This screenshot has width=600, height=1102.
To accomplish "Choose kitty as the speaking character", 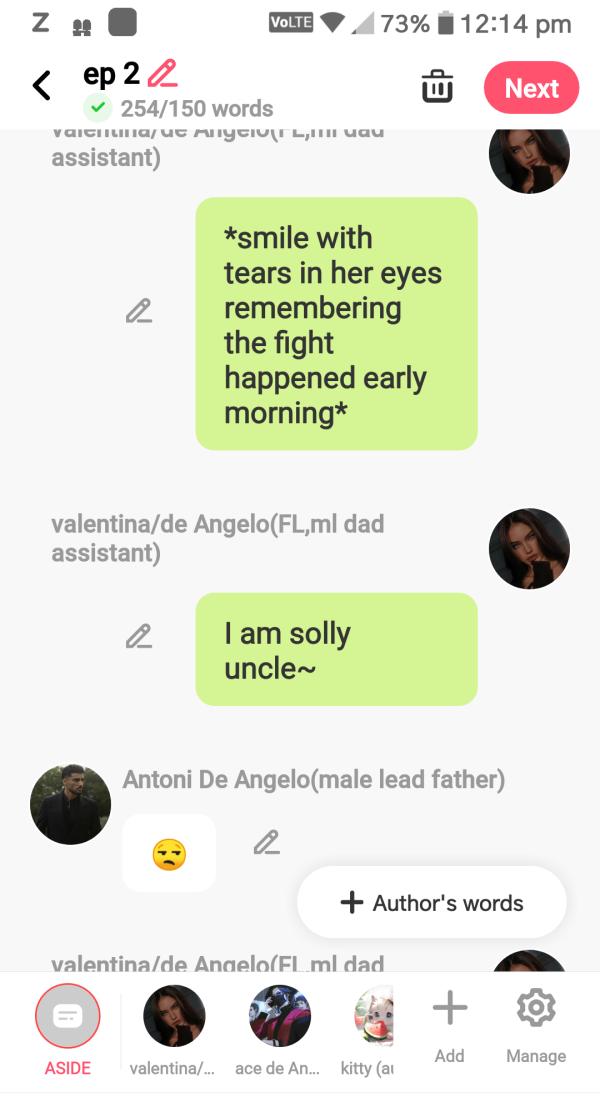I will [373, 1028].
